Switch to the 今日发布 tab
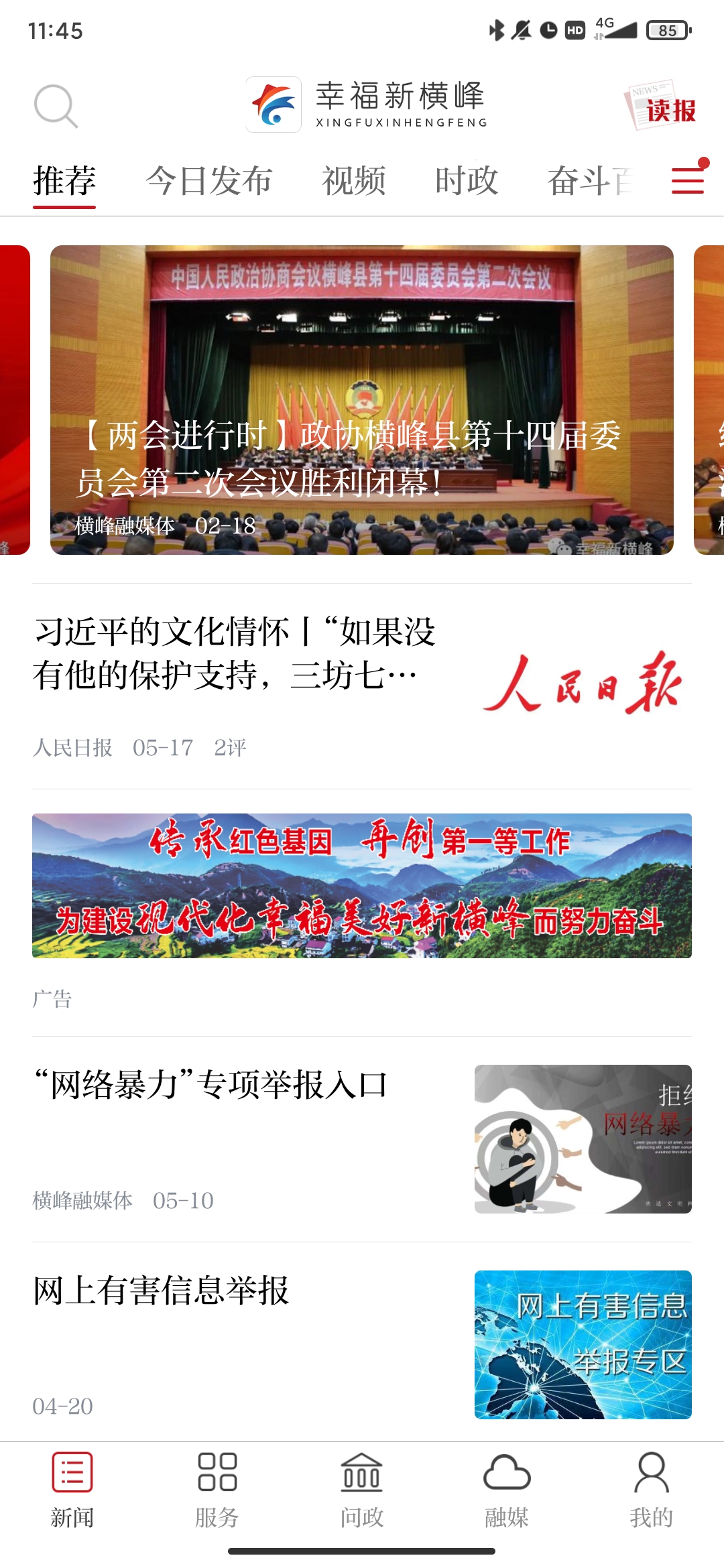724x1568 pixels. 209,181
